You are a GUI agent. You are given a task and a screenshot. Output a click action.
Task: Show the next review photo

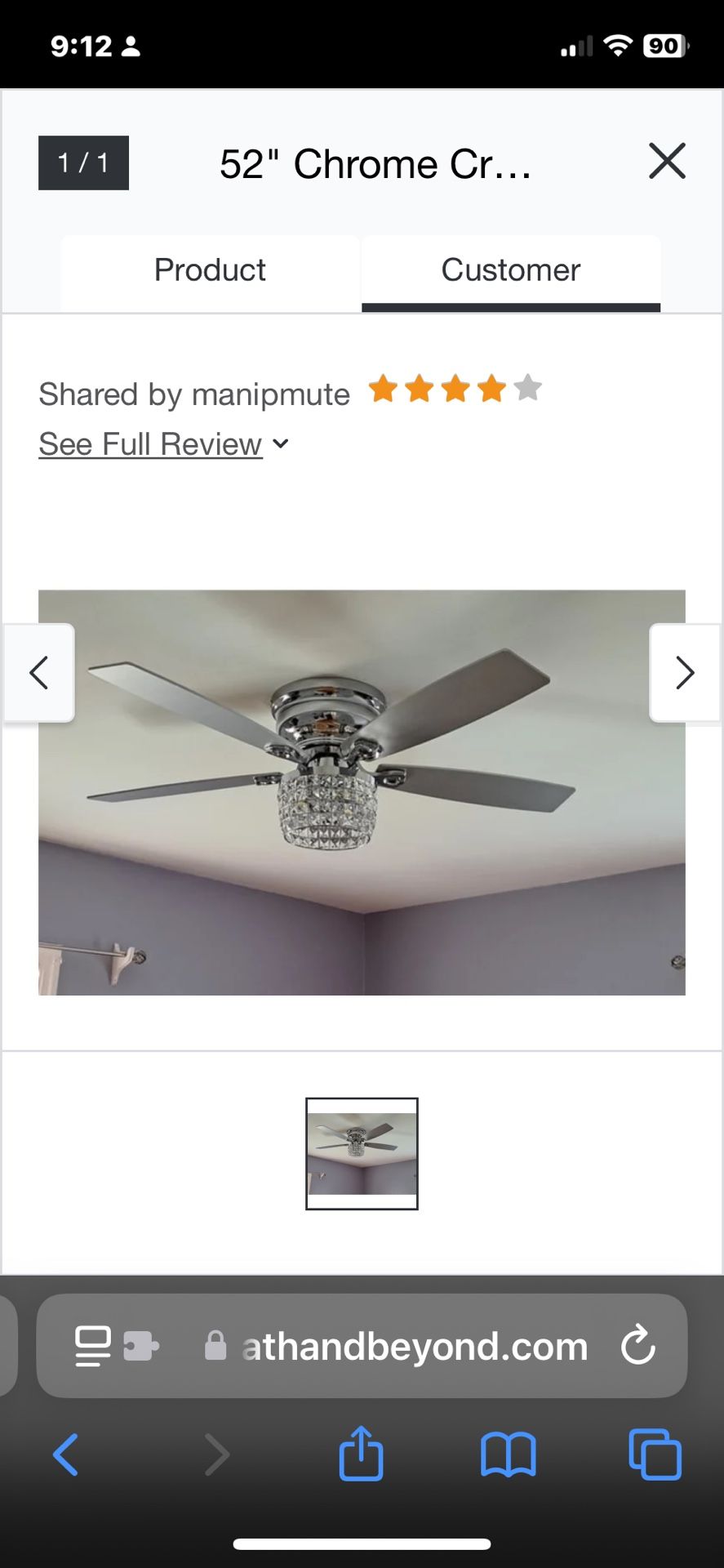tap(686, 672)
